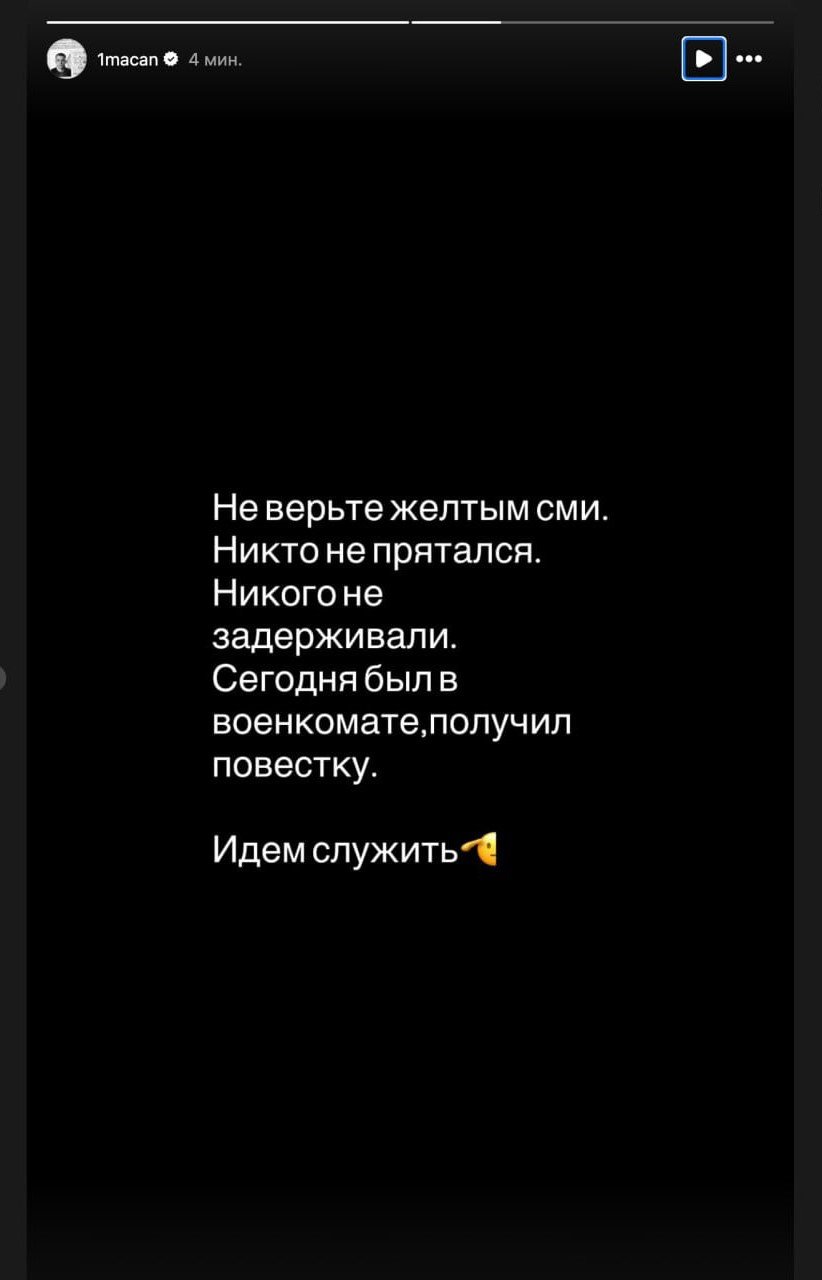Open the three-dot options menu
The height and width of the screenshot is (1280, 822).
(749, 59)
